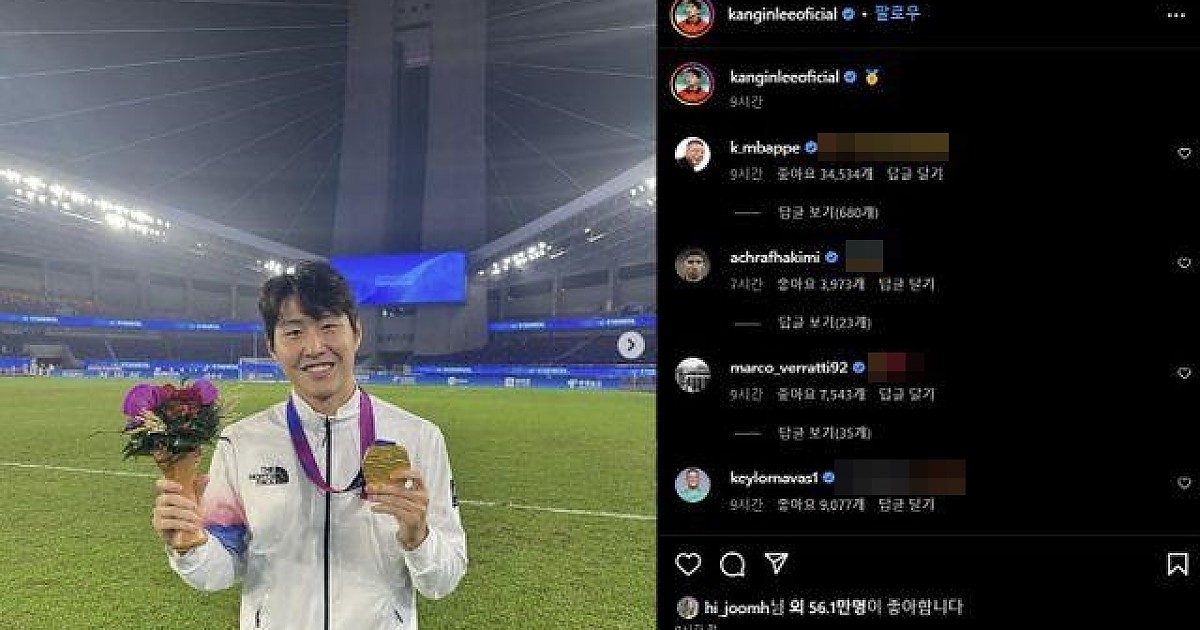Open the comment bubble icon under the post

(x=732, y=564)
